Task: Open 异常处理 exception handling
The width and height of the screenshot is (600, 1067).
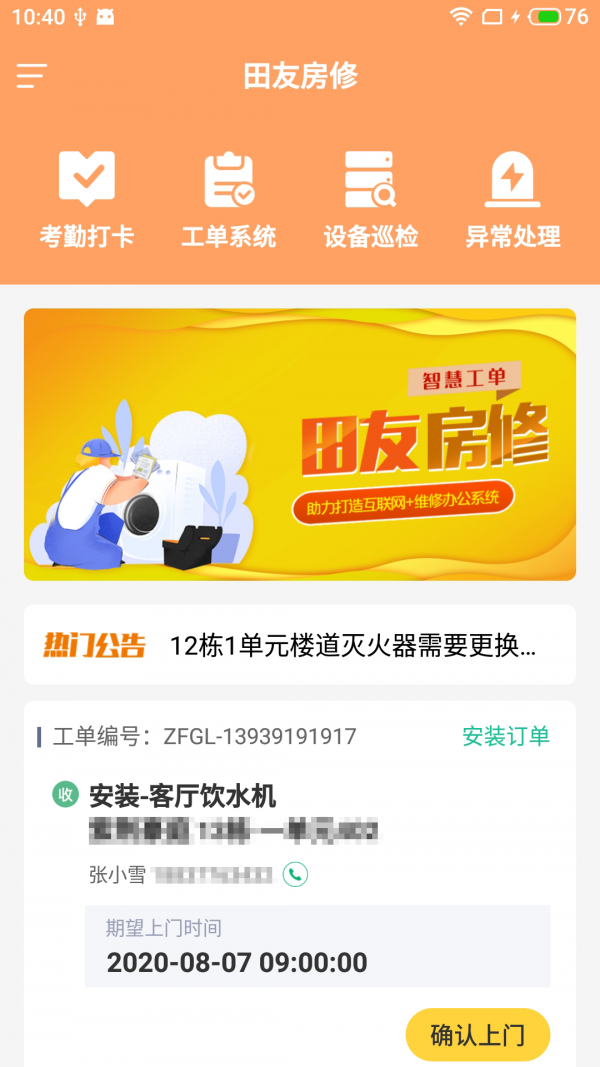Action: [x=513, y=200]
